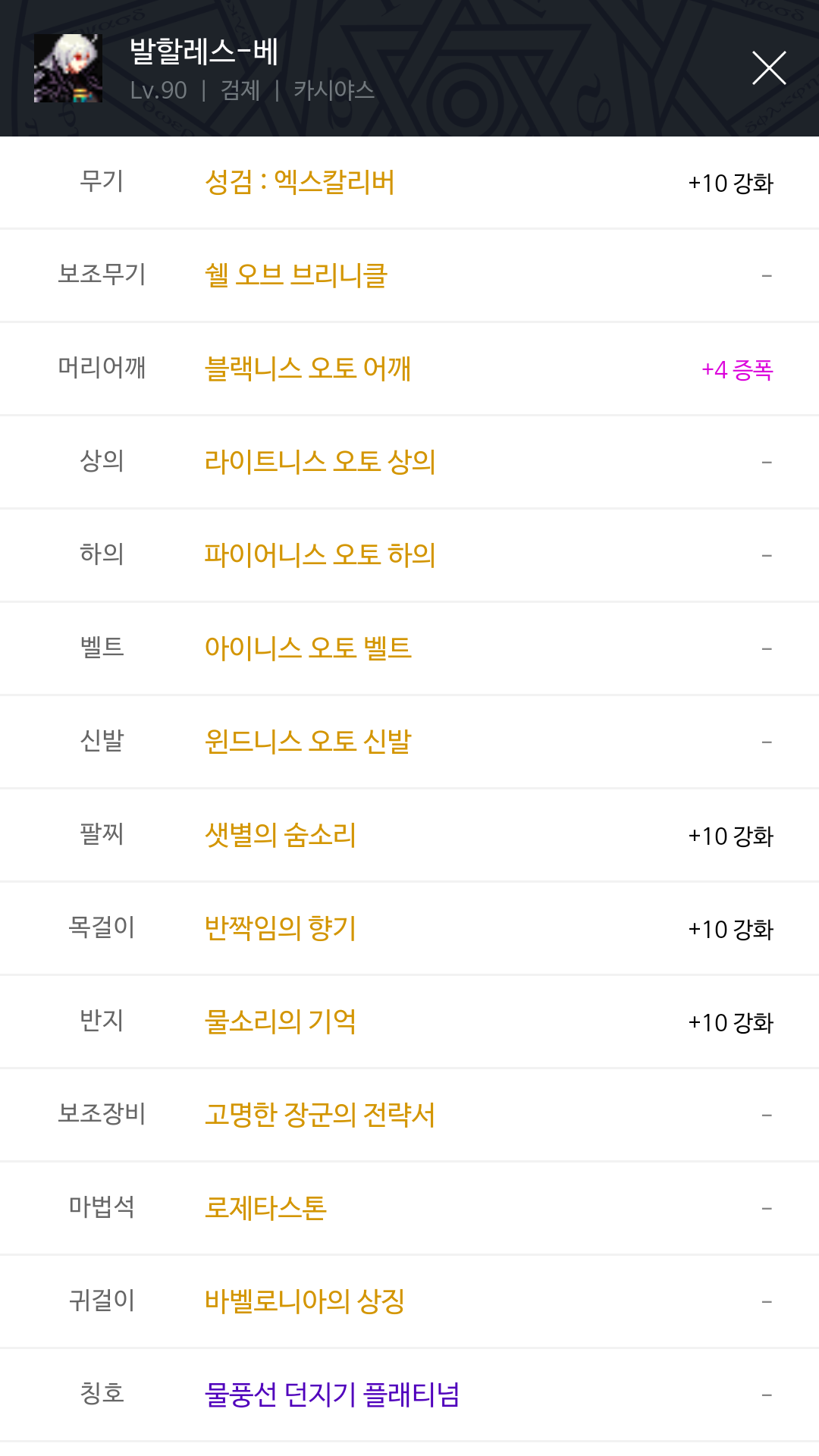Close the character equipment panel
This screenshot has width=819, height=1456.
point(769,68)
